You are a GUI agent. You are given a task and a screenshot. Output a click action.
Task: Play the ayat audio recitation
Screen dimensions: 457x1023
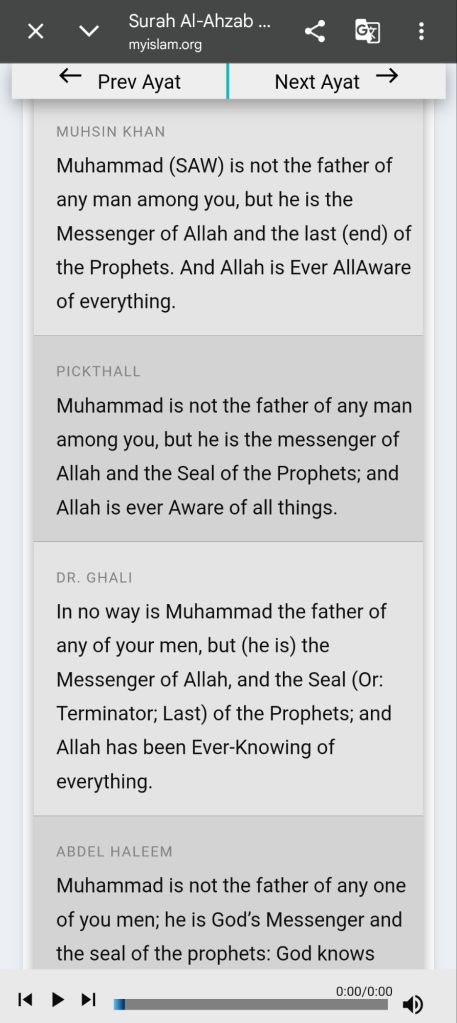(57, 999)
